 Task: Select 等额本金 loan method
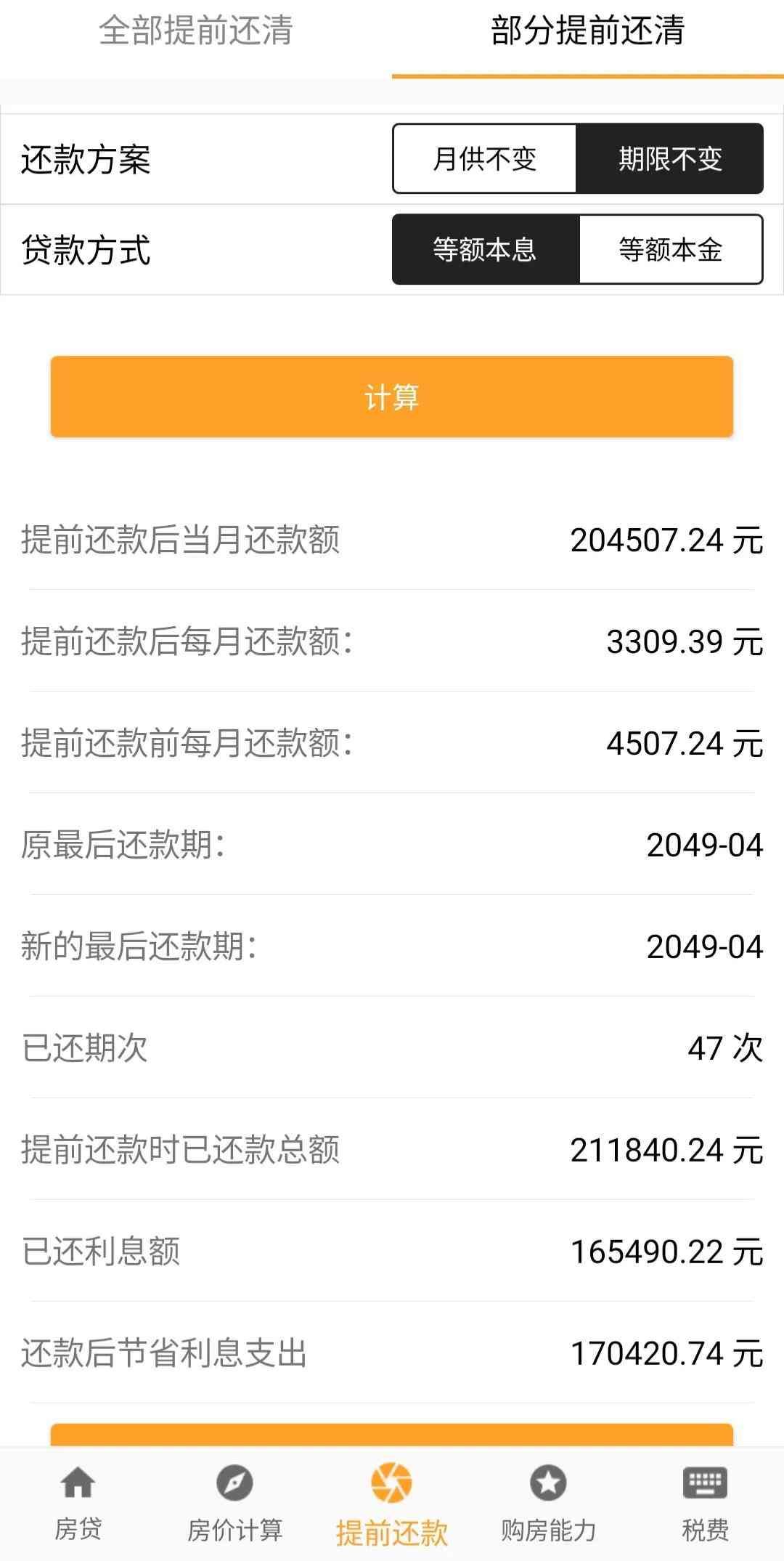click(669, 249)
